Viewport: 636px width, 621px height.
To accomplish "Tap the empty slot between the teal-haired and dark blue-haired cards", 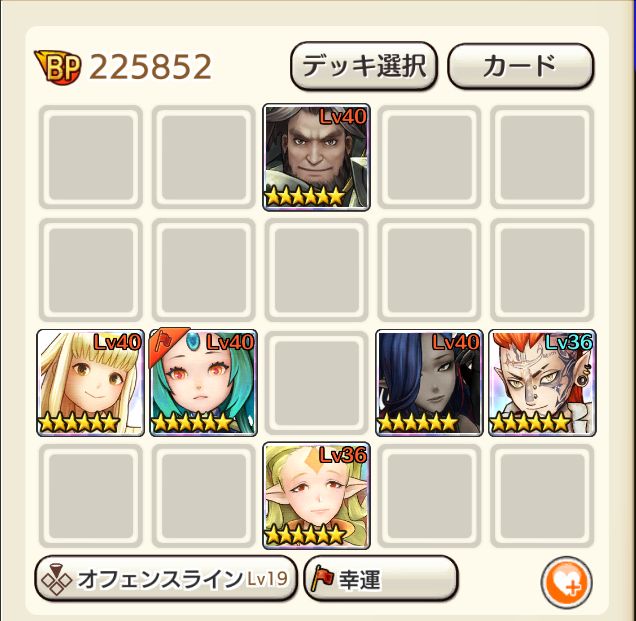I will click(317, 383).
